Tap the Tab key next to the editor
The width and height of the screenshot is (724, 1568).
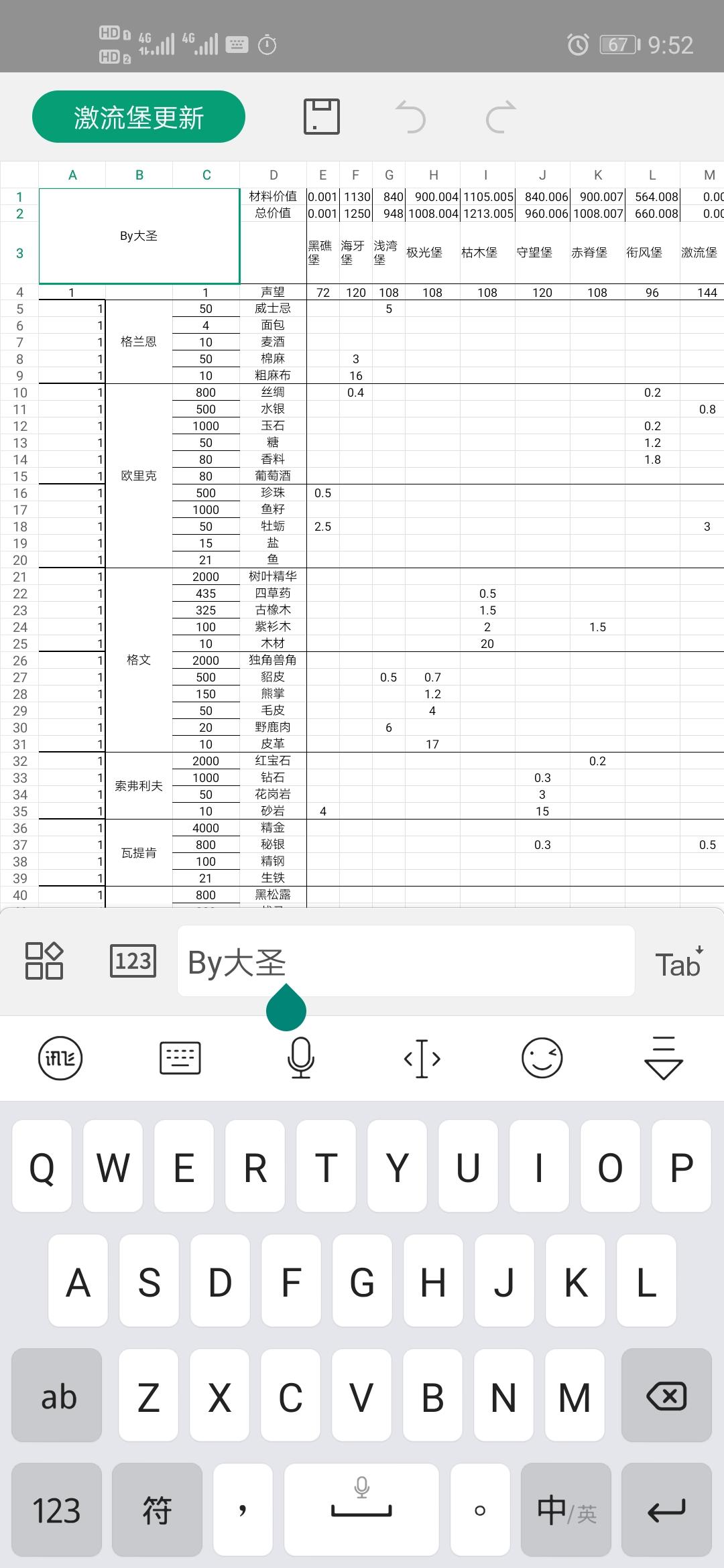coord(678,962)
